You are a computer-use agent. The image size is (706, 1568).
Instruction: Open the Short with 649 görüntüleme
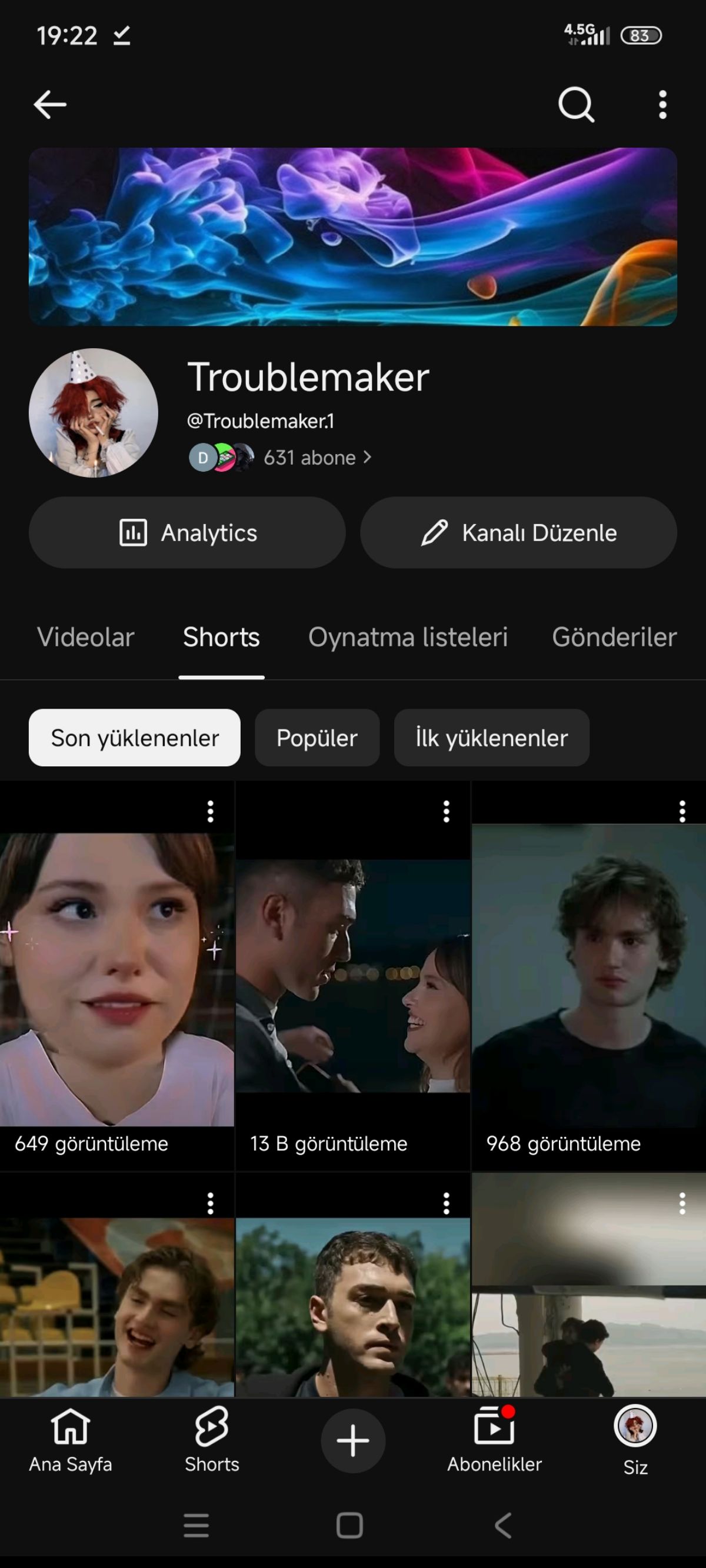click(117, 976)
